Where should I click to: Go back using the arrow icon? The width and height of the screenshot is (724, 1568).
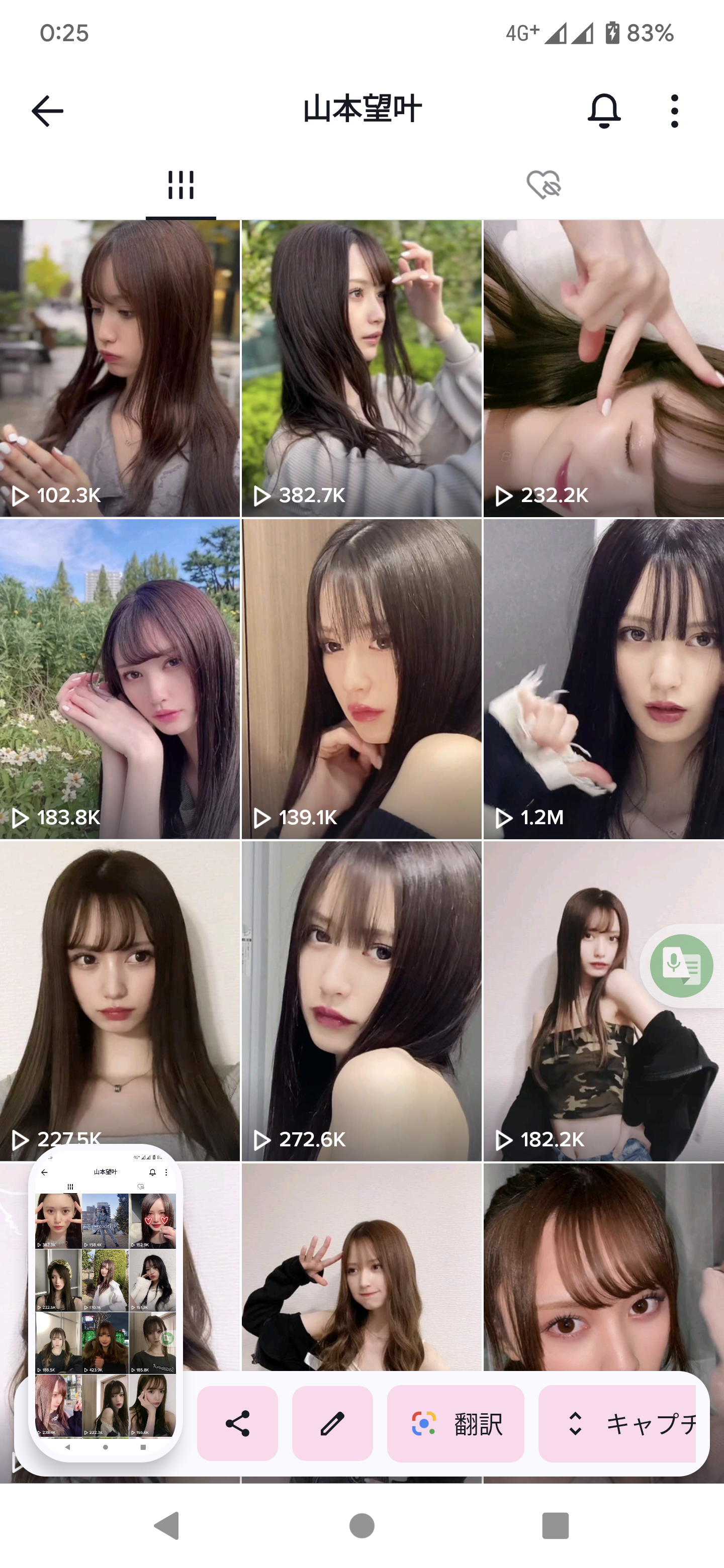coord(47,111)
